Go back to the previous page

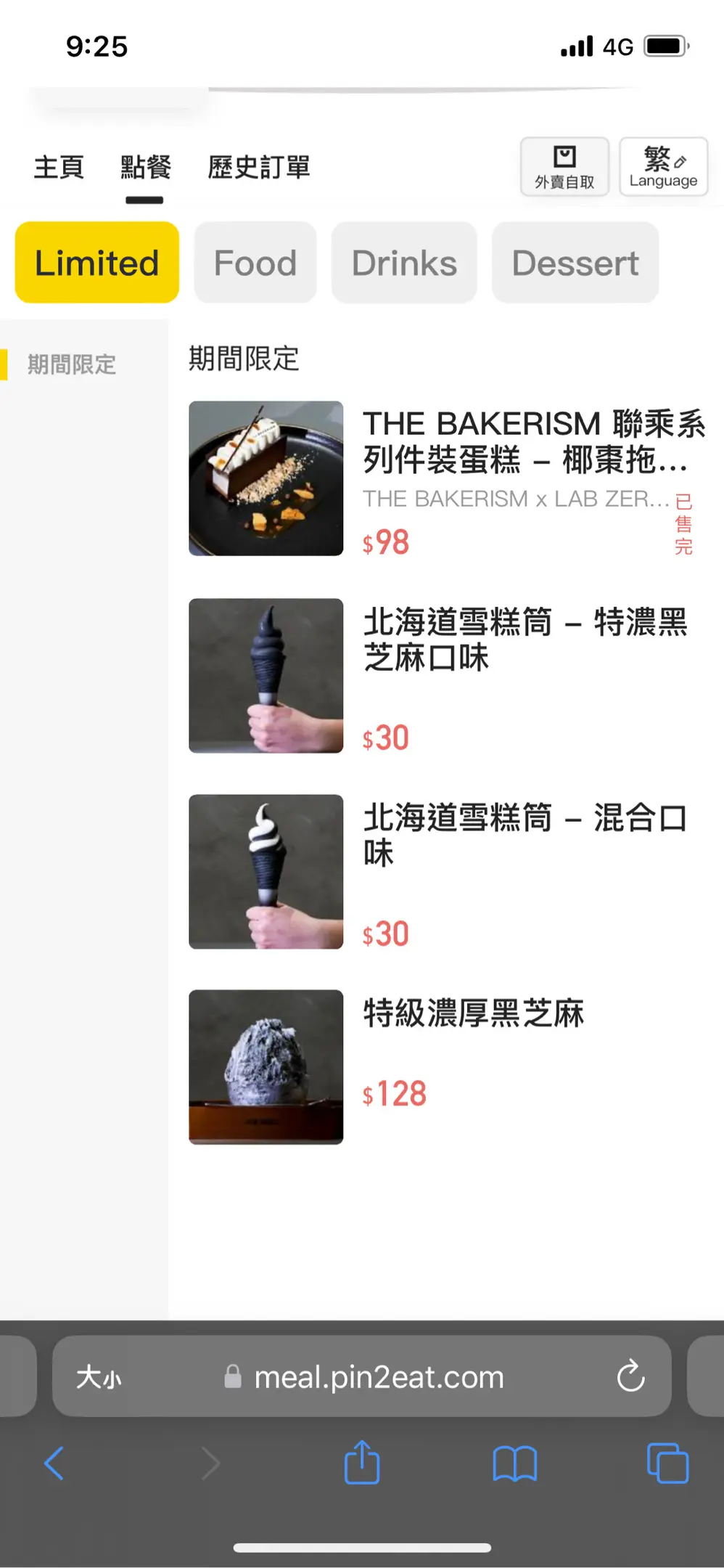[54, 1463]
